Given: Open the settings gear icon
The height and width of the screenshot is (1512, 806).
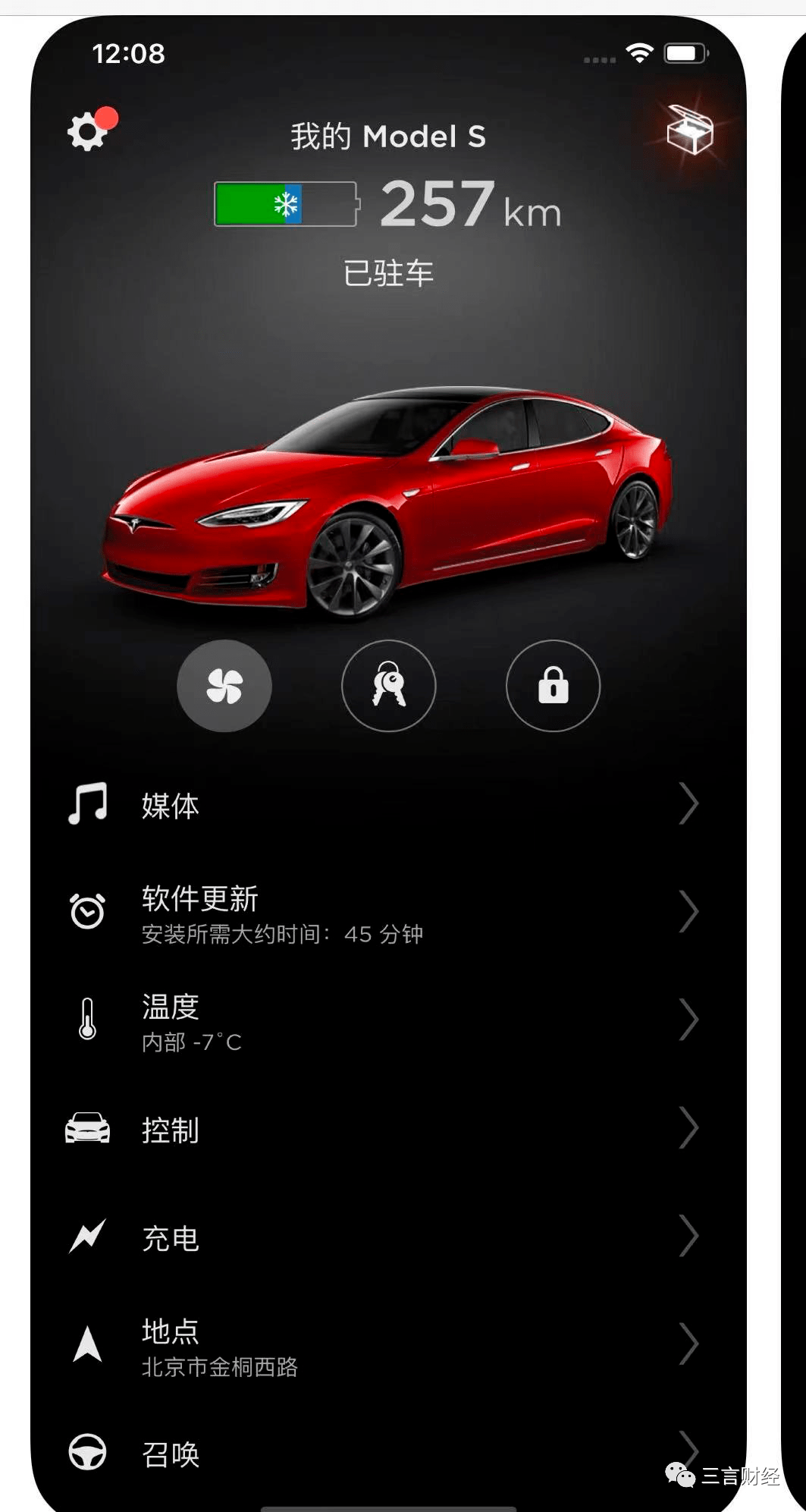Looking at the screenshot, I should (x=89, y=132).
